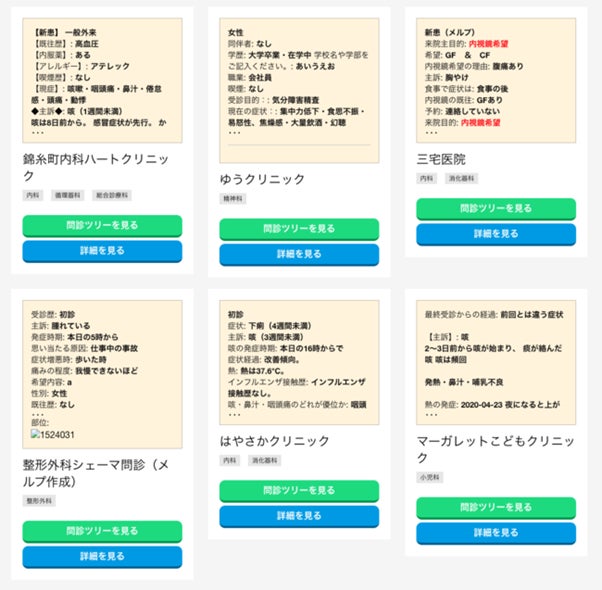The image size is (602, 590).
Task: View 問診ツリー for 錦糸町内科ハートクリニック
Action: click(x=102, y=225)
